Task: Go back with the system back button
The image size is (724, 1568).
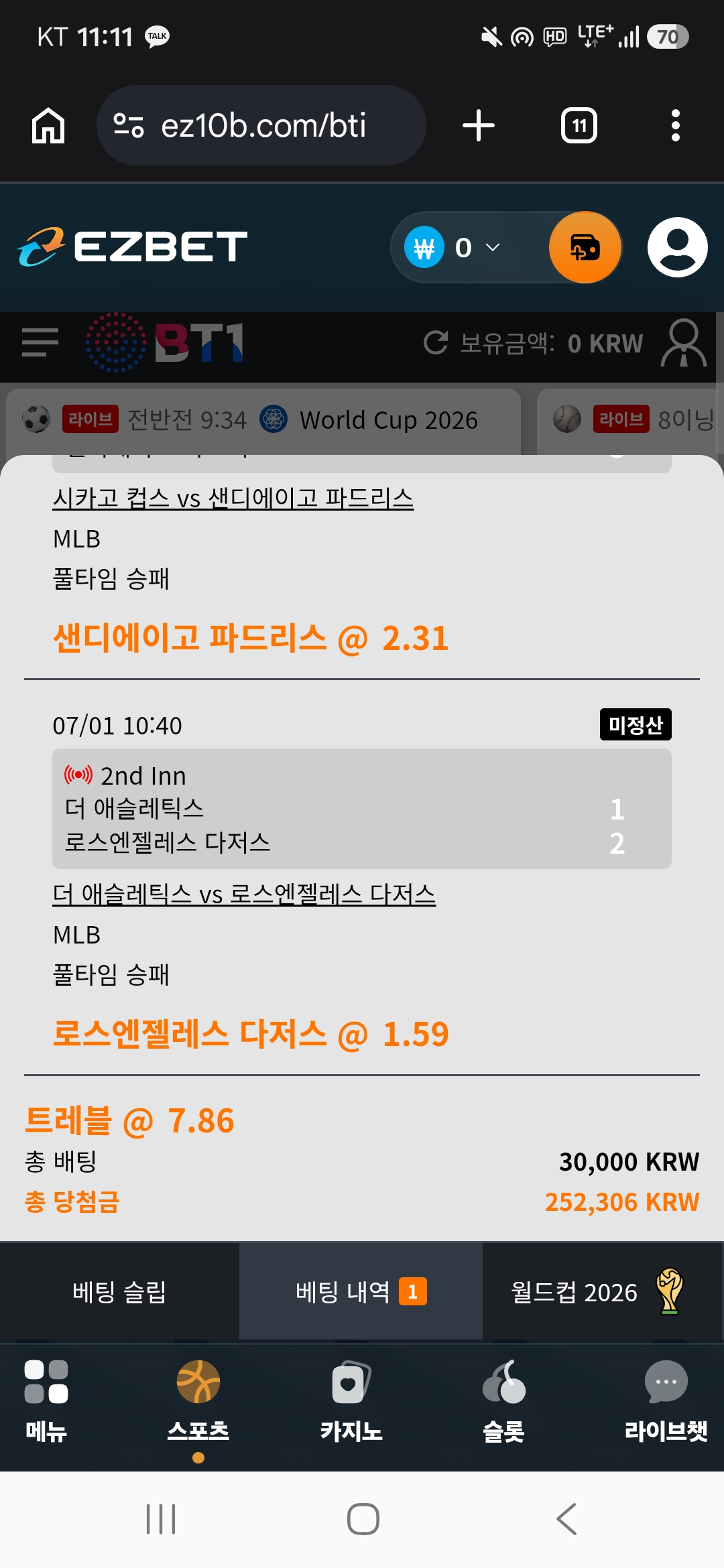Action: pyautogui.click(x=567, y=1519)
